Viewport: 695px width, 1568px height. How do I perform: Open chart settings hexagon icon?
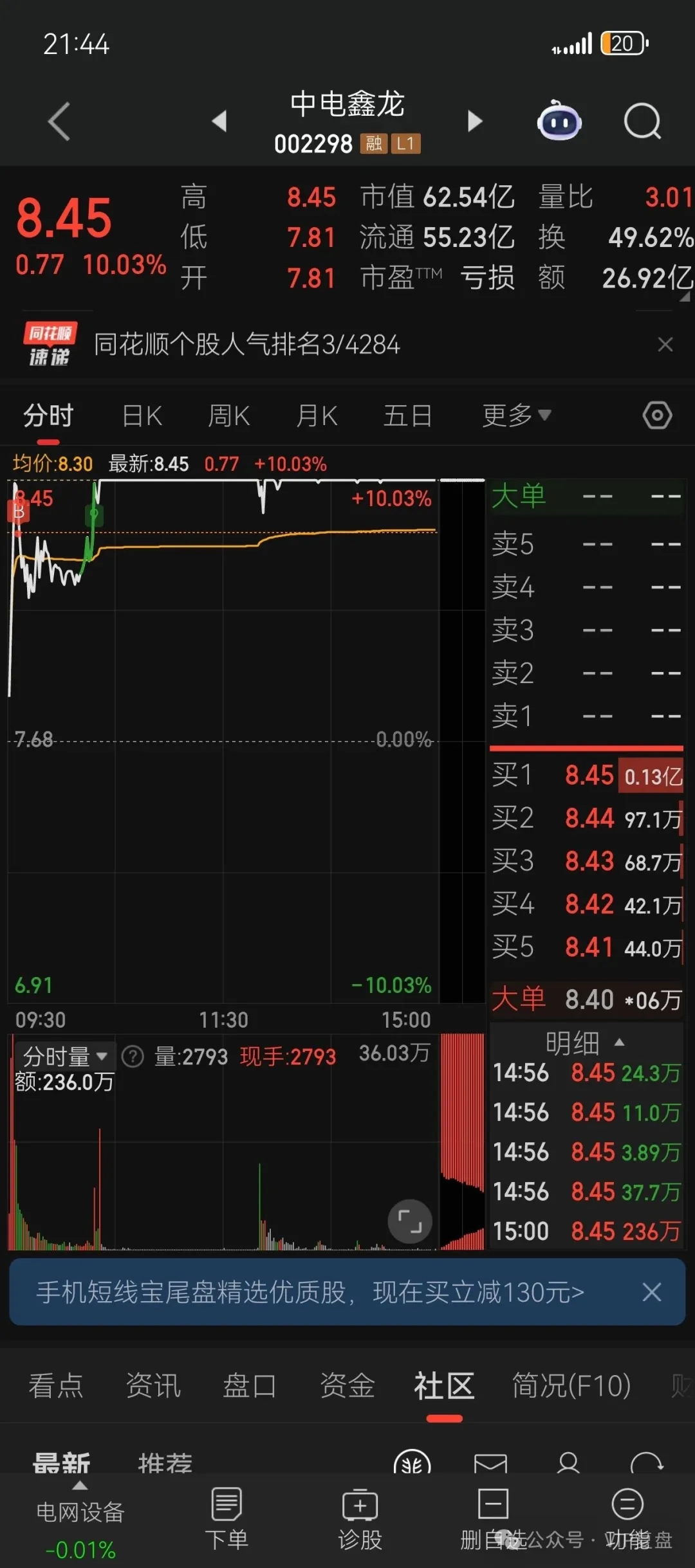click(x=657, y=415)
